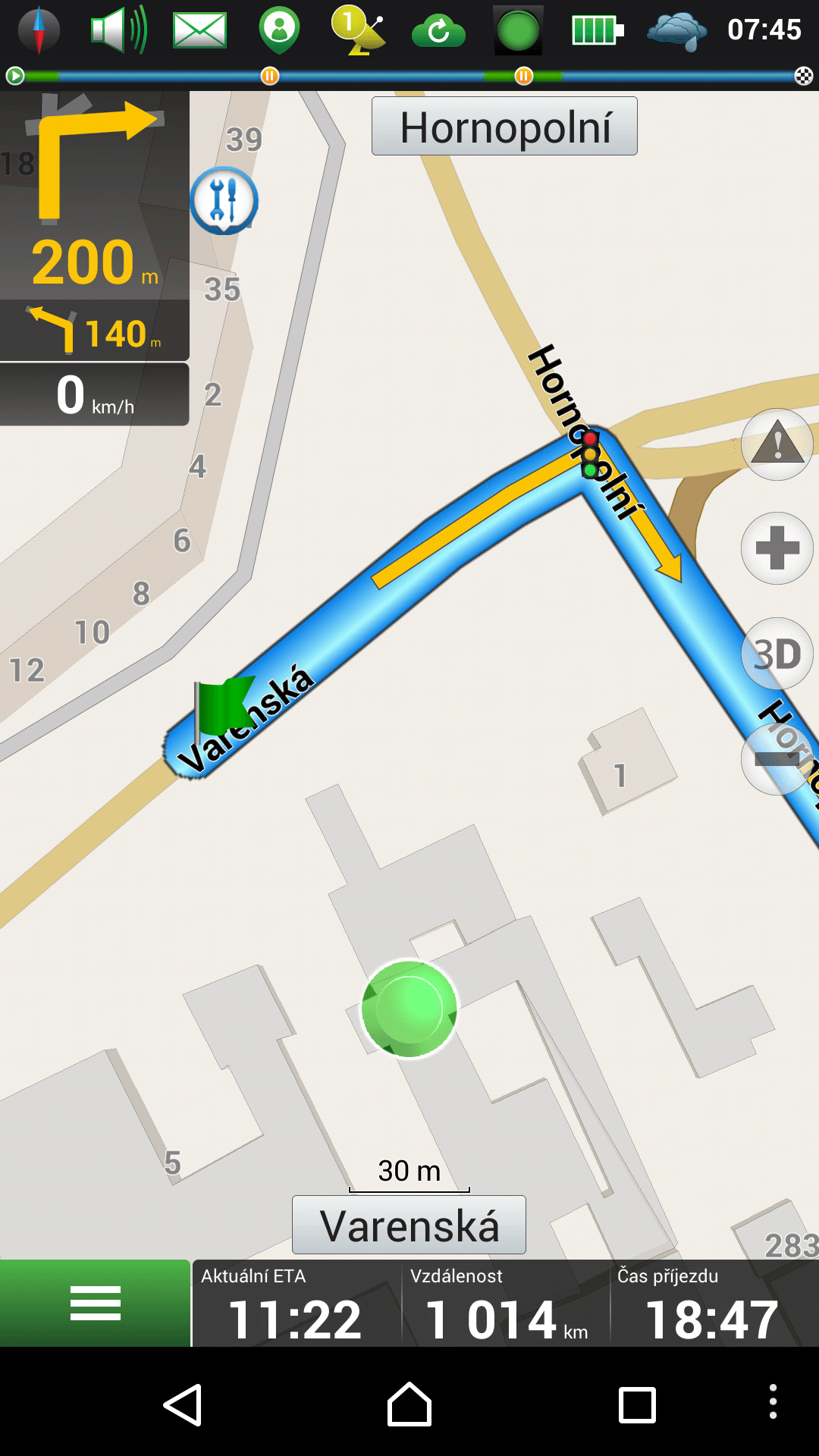Tap the first waypoint marker on route bar

270,76
